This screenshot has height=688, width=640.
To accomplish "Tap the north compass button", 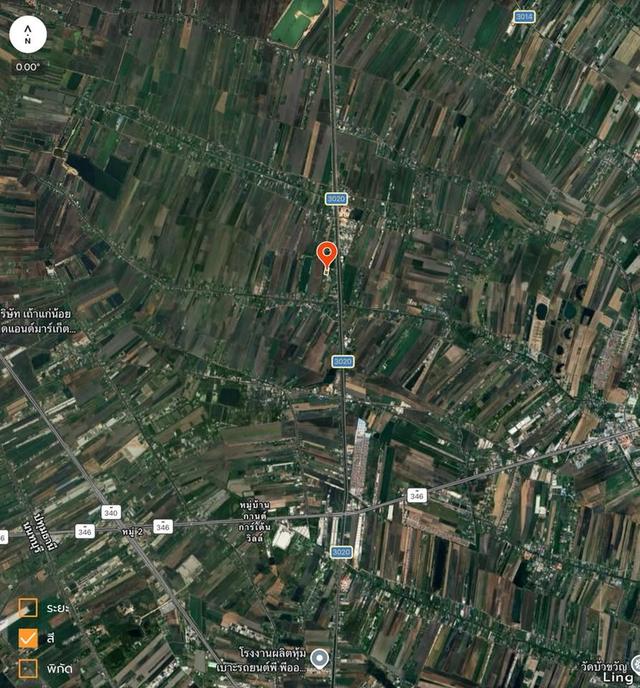I will [28, 35].
